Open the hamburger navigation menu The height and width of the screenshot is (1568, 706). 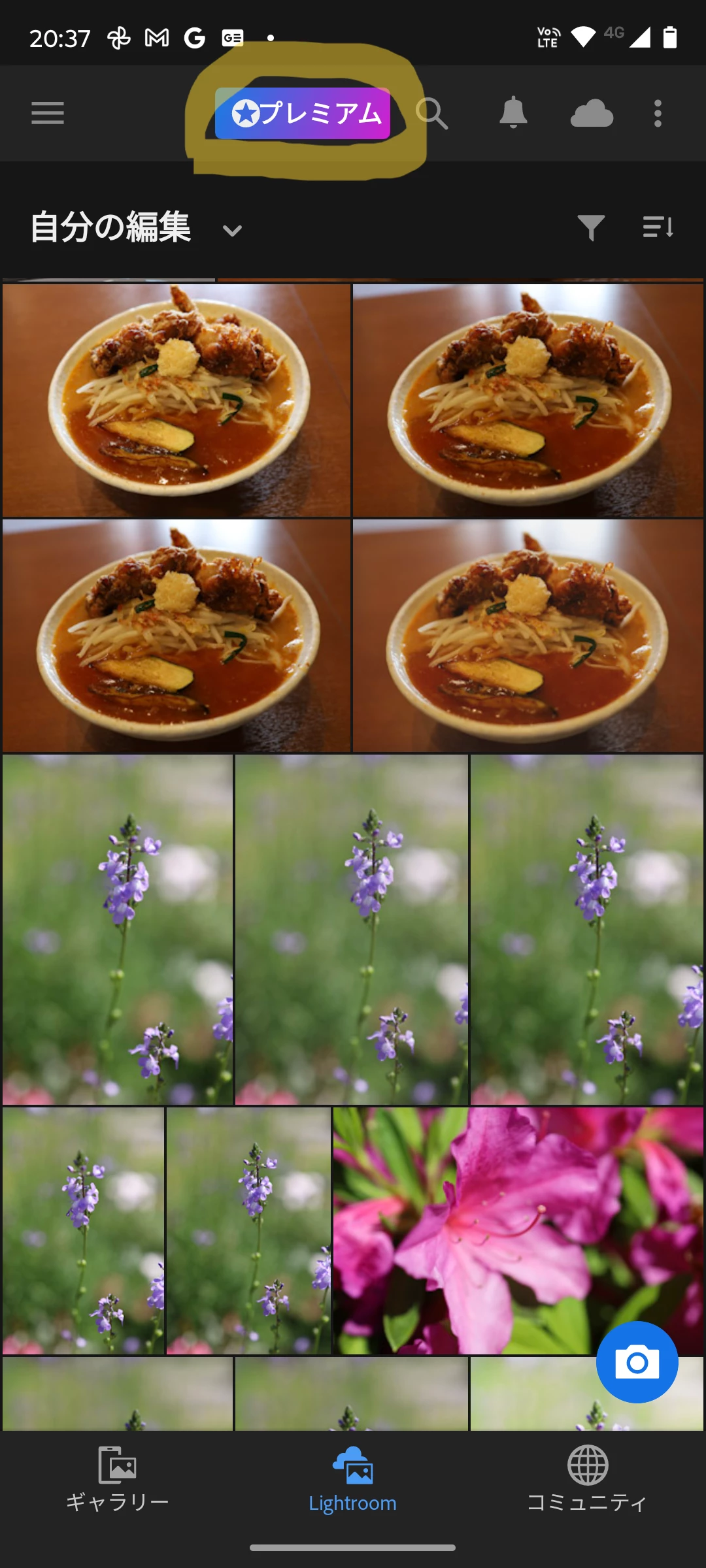48,113
